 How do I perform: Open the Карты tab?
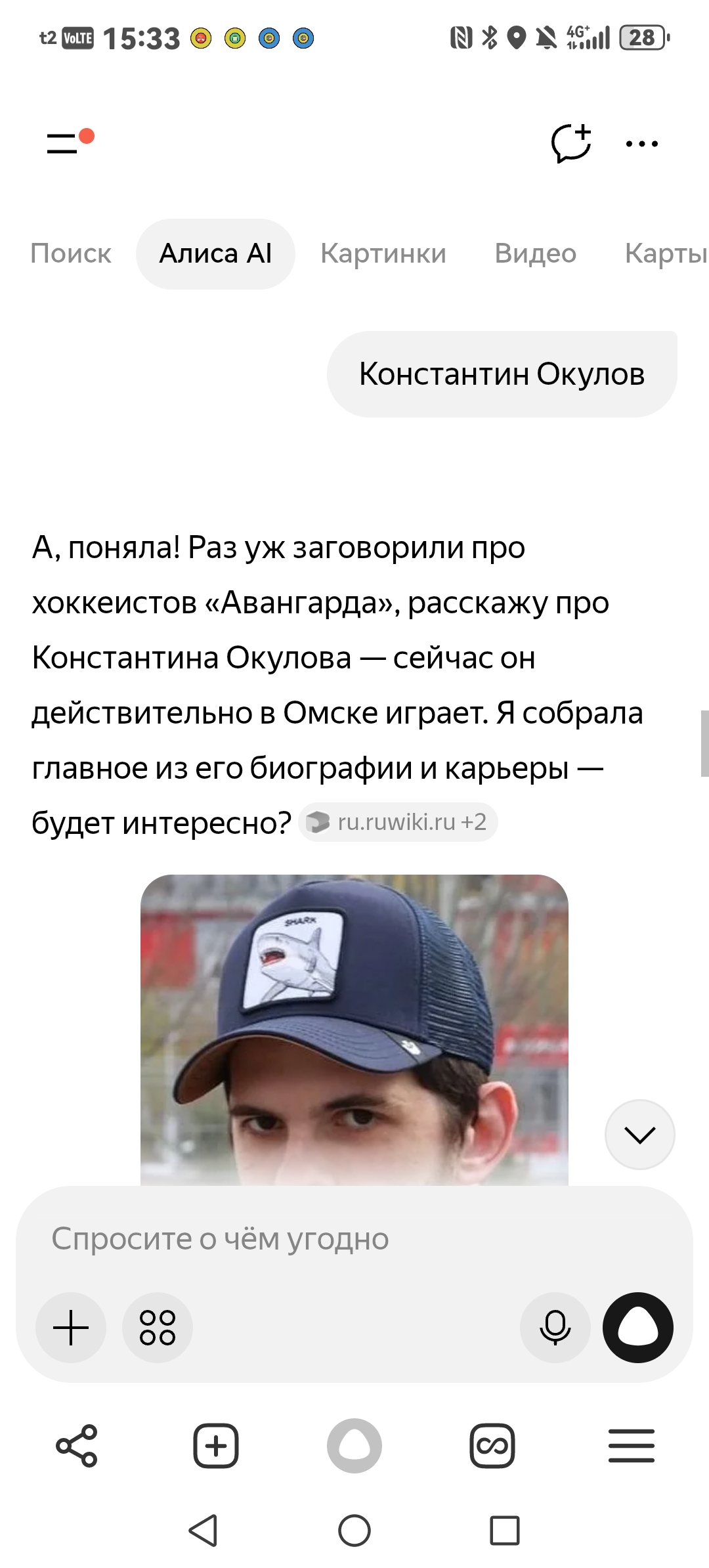tap(666, 253)
